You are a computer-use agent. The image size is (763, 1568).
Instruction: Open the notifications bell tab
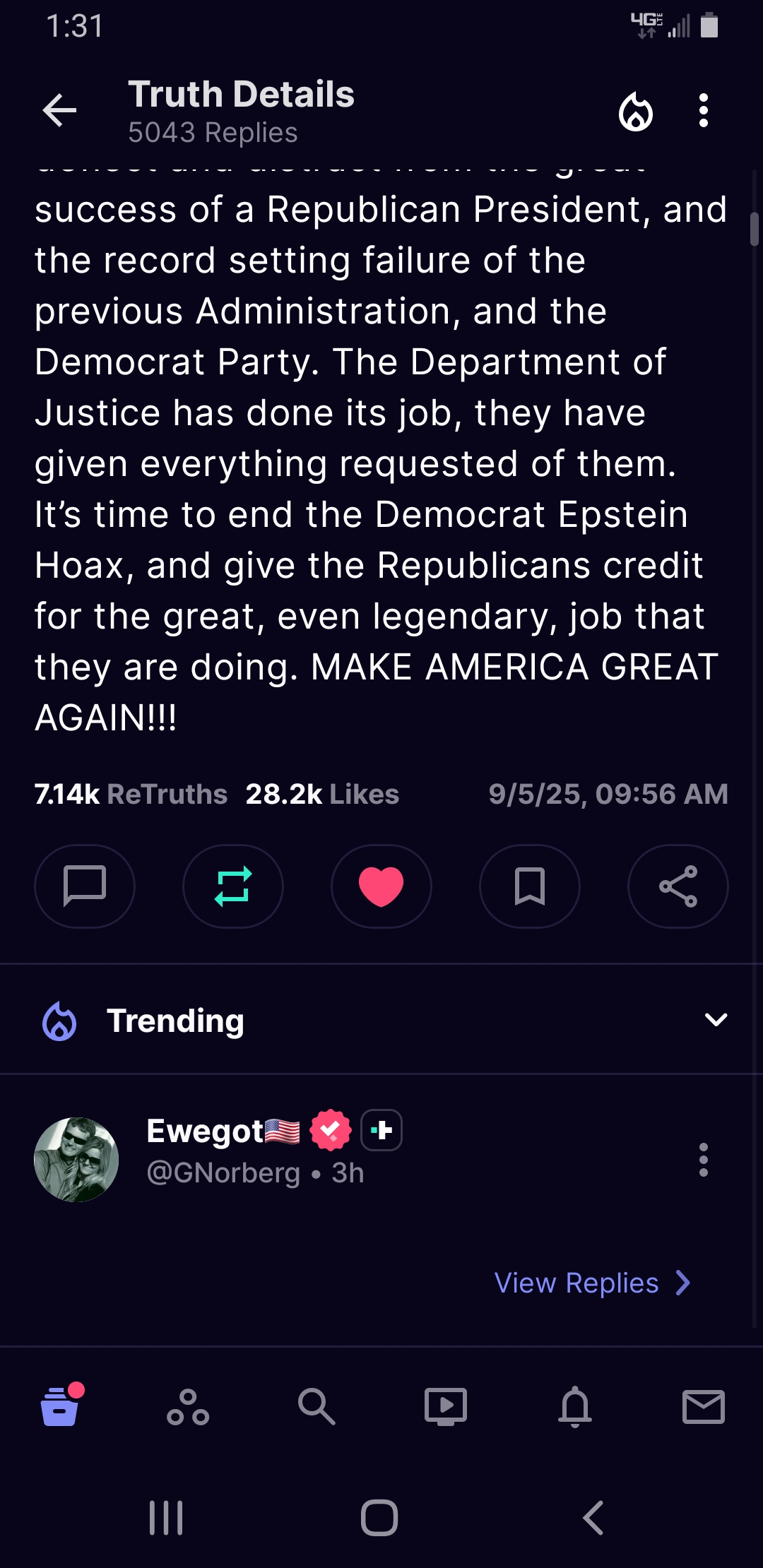click(574, 1406)
